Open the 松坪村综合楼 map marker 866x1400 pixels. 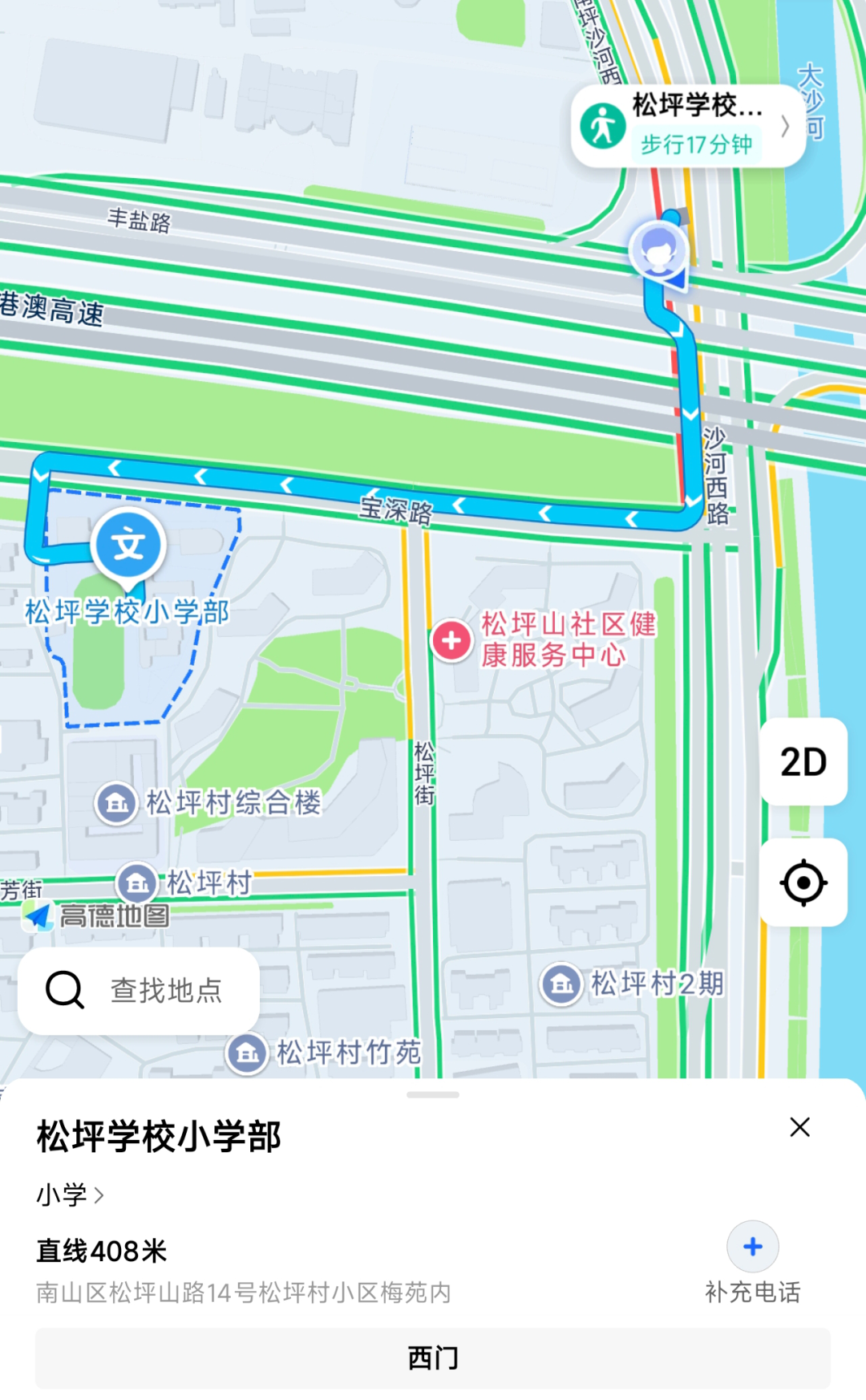(117, 802)
